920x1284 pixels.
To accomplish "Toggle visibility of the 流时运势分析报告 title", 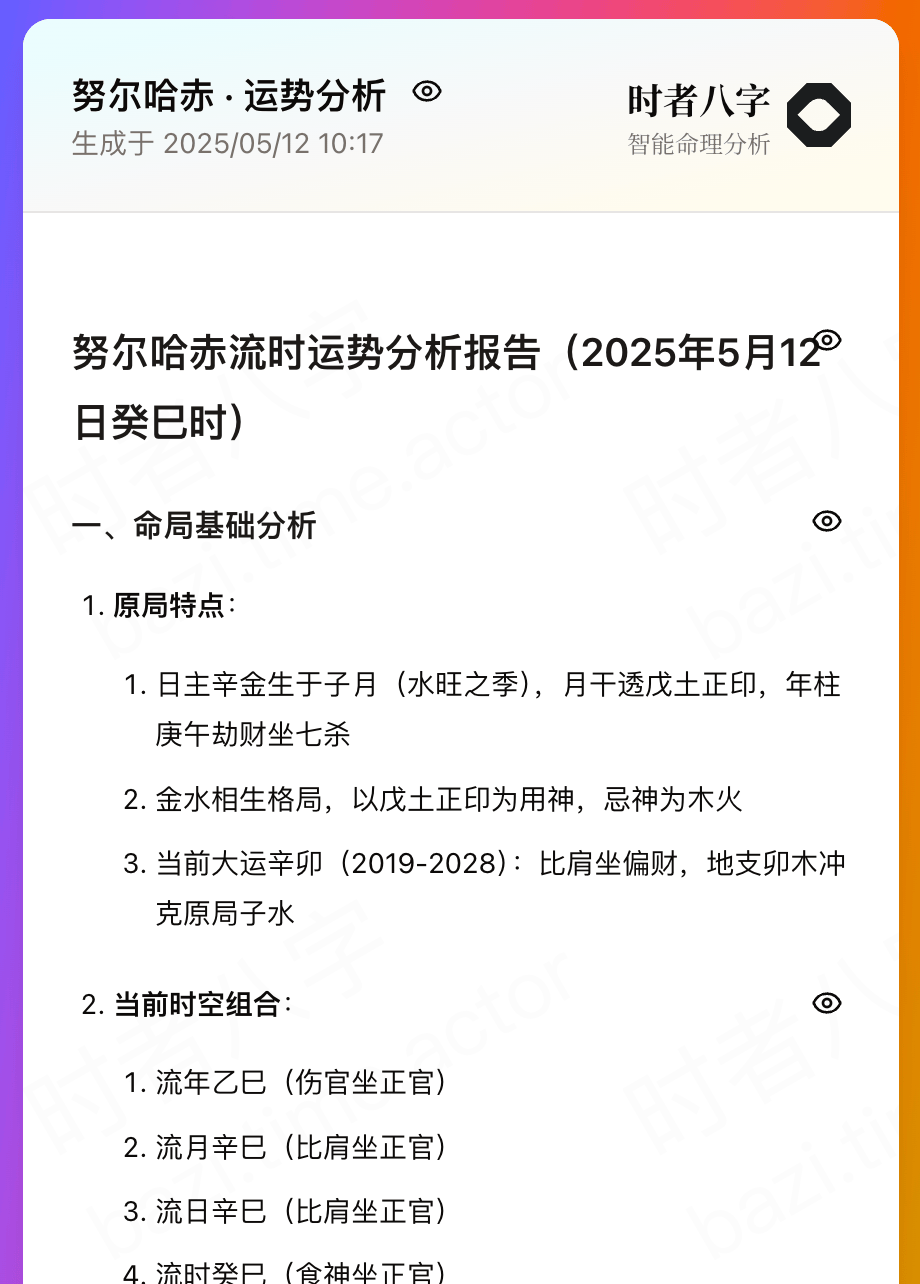I will [827, 341].
